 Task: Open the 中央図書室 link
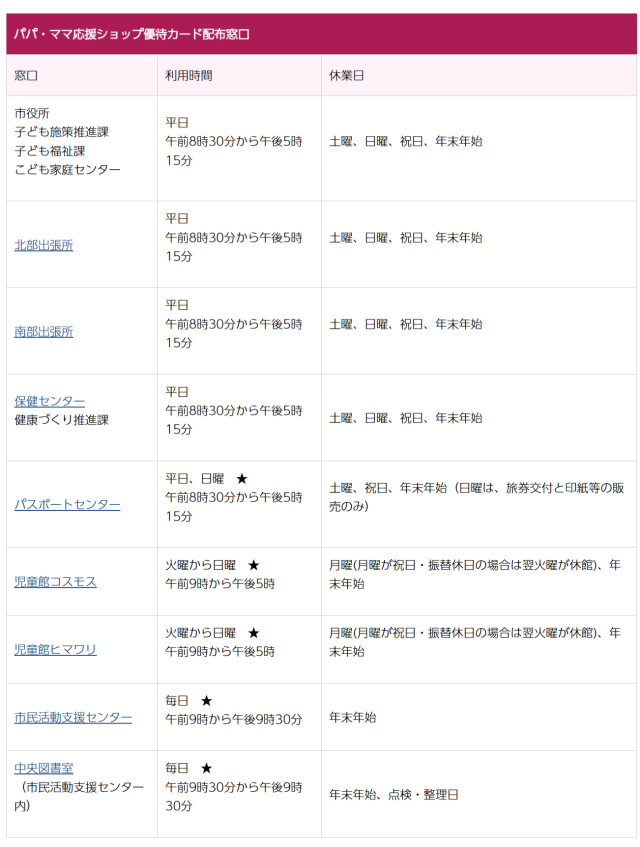click(43, 768)
